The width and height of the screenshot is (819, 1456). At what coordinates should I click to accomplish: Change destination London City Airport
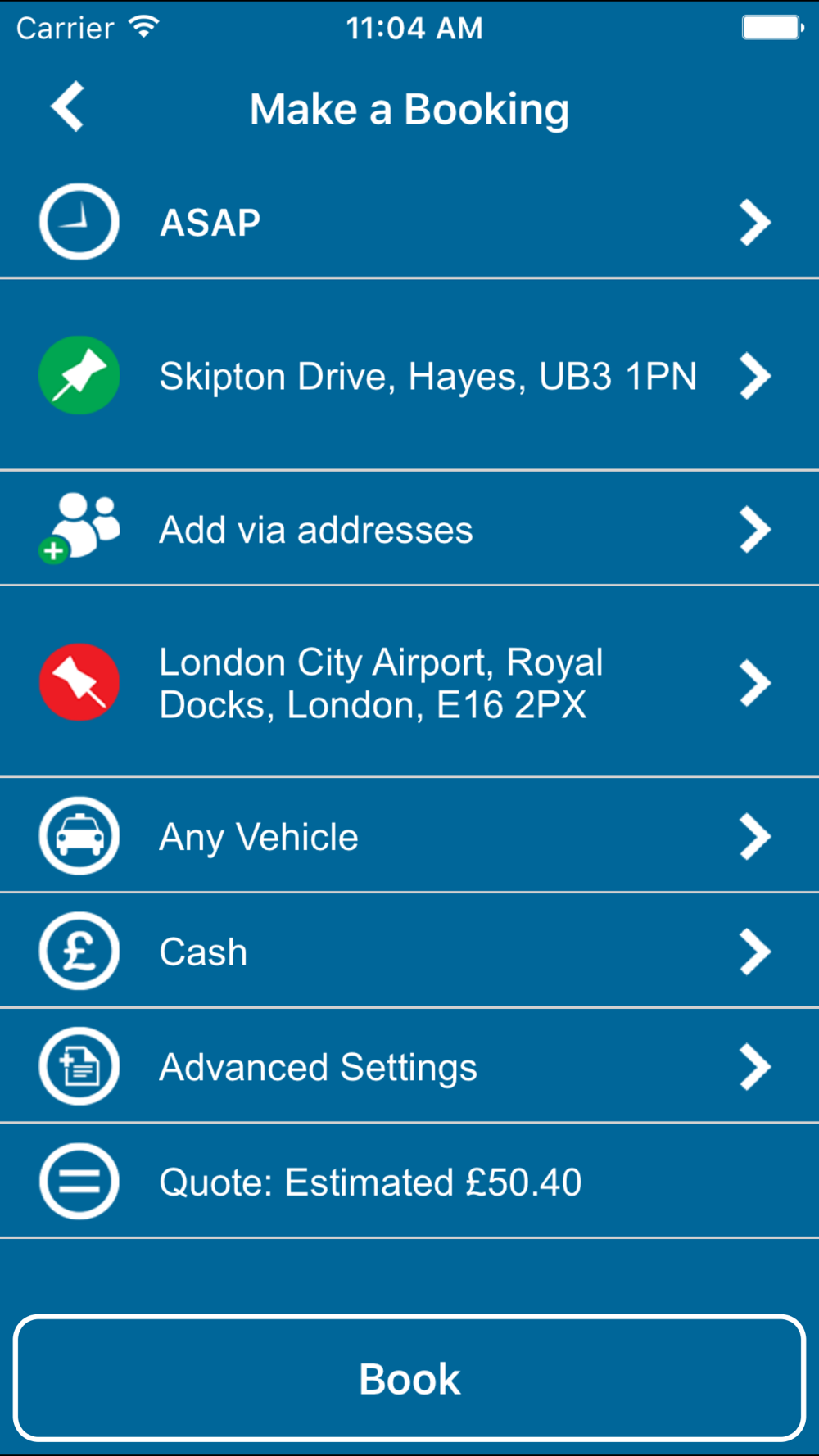click(409, 682)
